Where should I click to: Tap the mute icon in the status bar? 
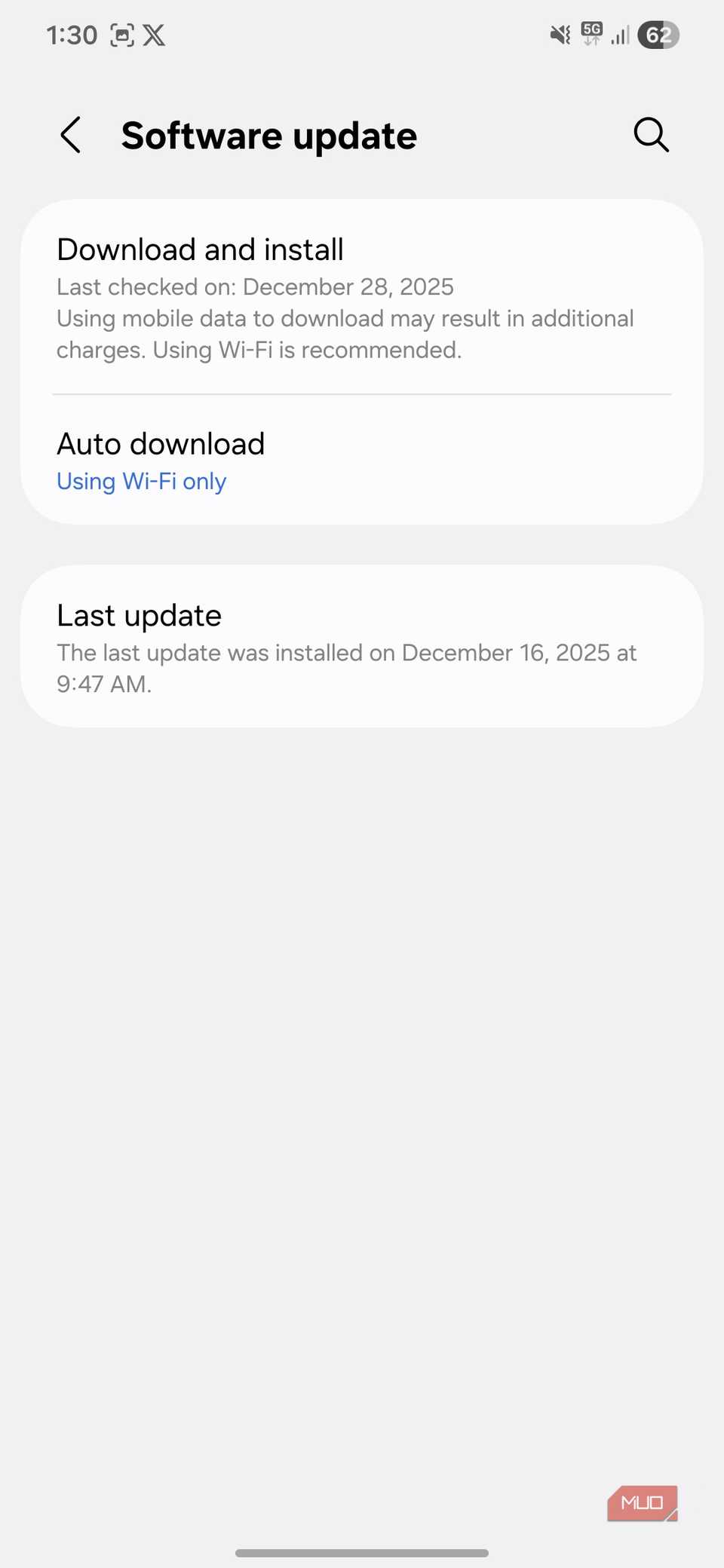tap(558, 35)
